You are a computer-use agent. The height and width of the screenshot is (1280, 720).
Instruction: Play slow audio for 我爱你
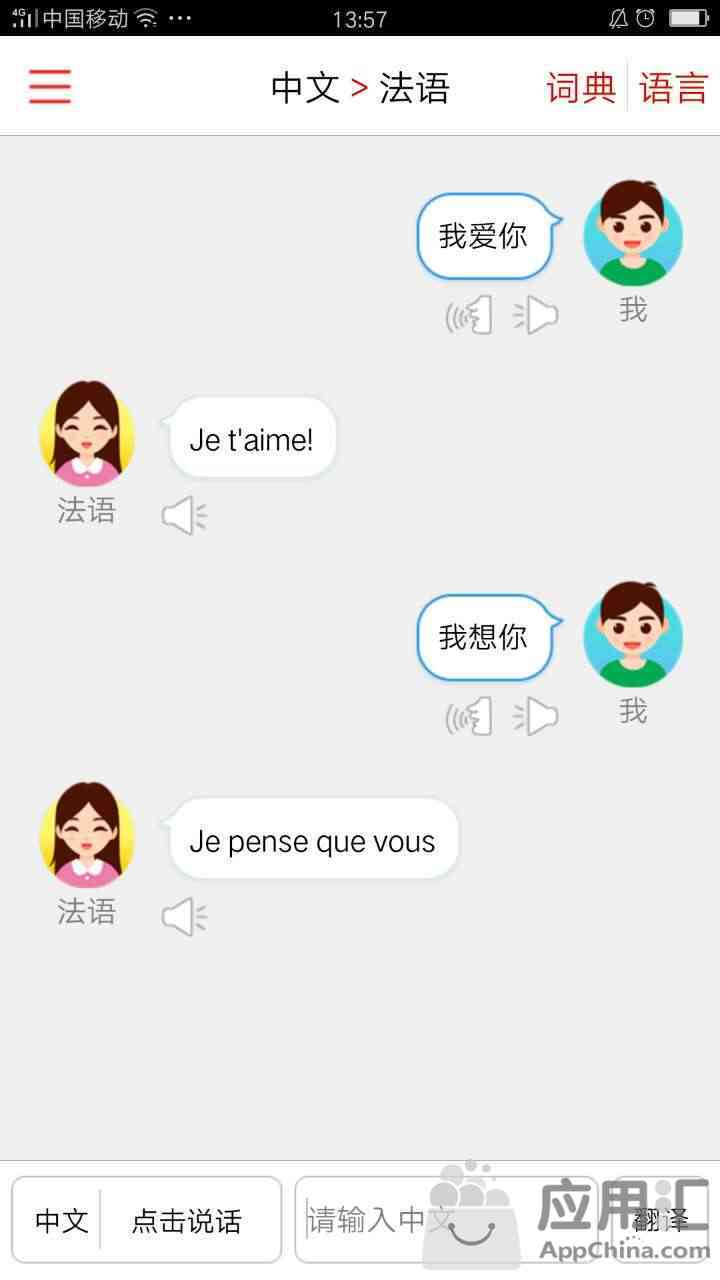(469, 315)
